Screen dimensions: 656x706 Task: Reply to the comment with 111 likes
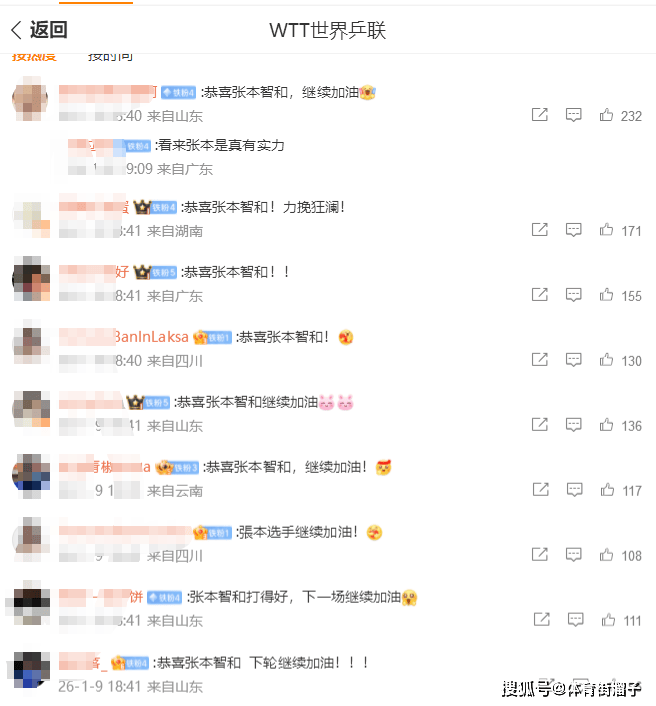click(x=573, y=620)
